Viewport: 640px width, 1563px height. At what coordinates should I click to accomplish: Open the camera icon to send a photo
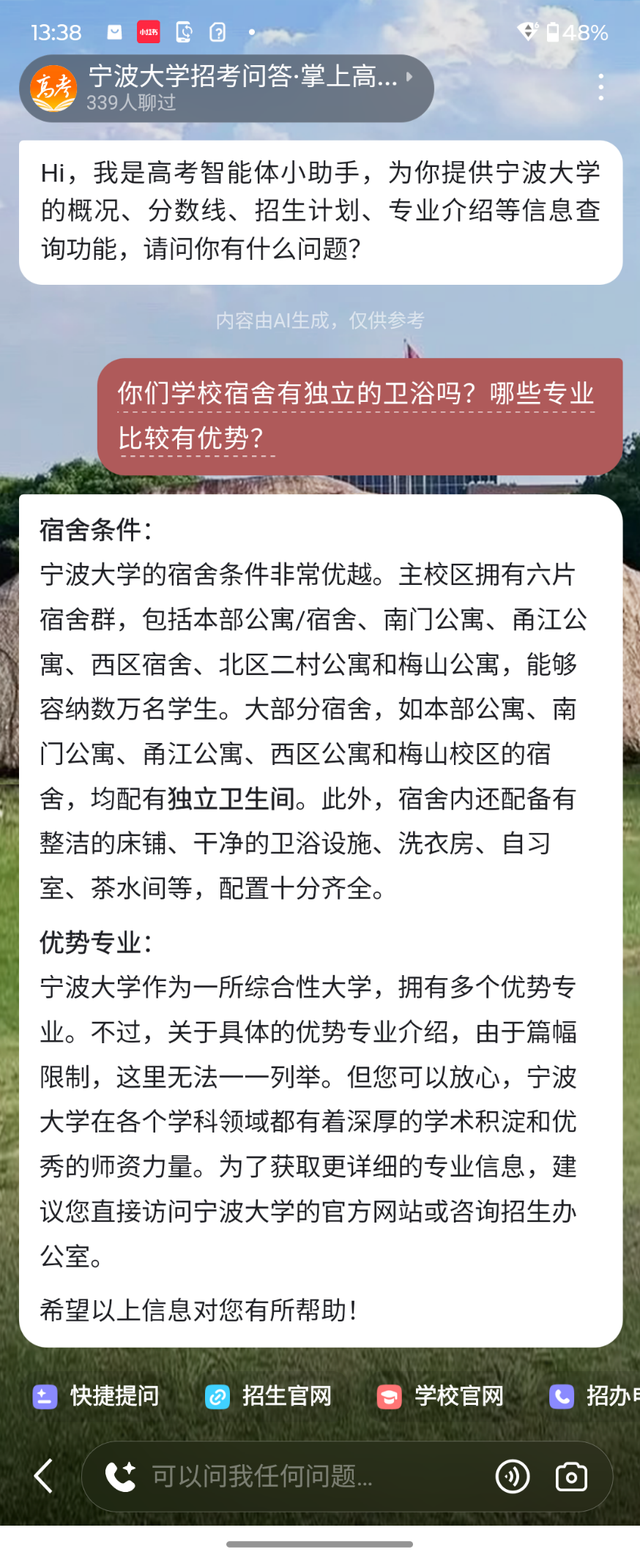click(571, 1476)
